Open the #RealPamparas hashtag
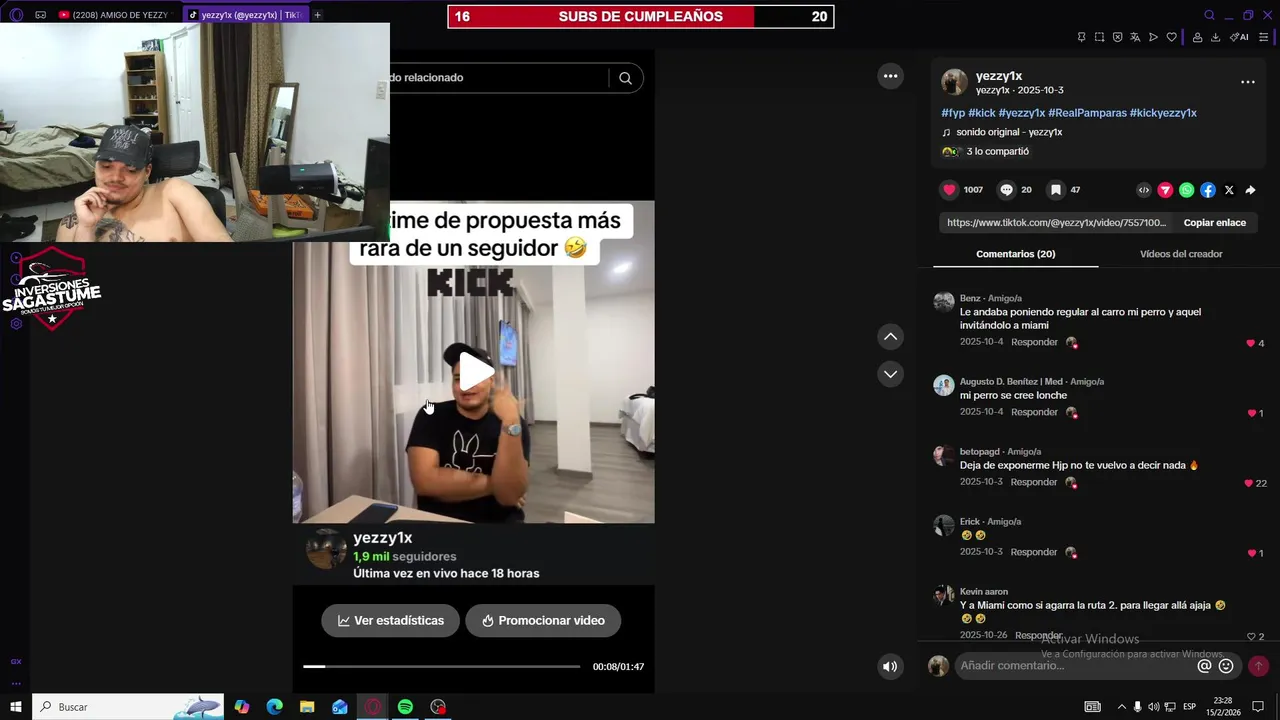This screenshot has height=720, width=1280. coord(1086,113)
